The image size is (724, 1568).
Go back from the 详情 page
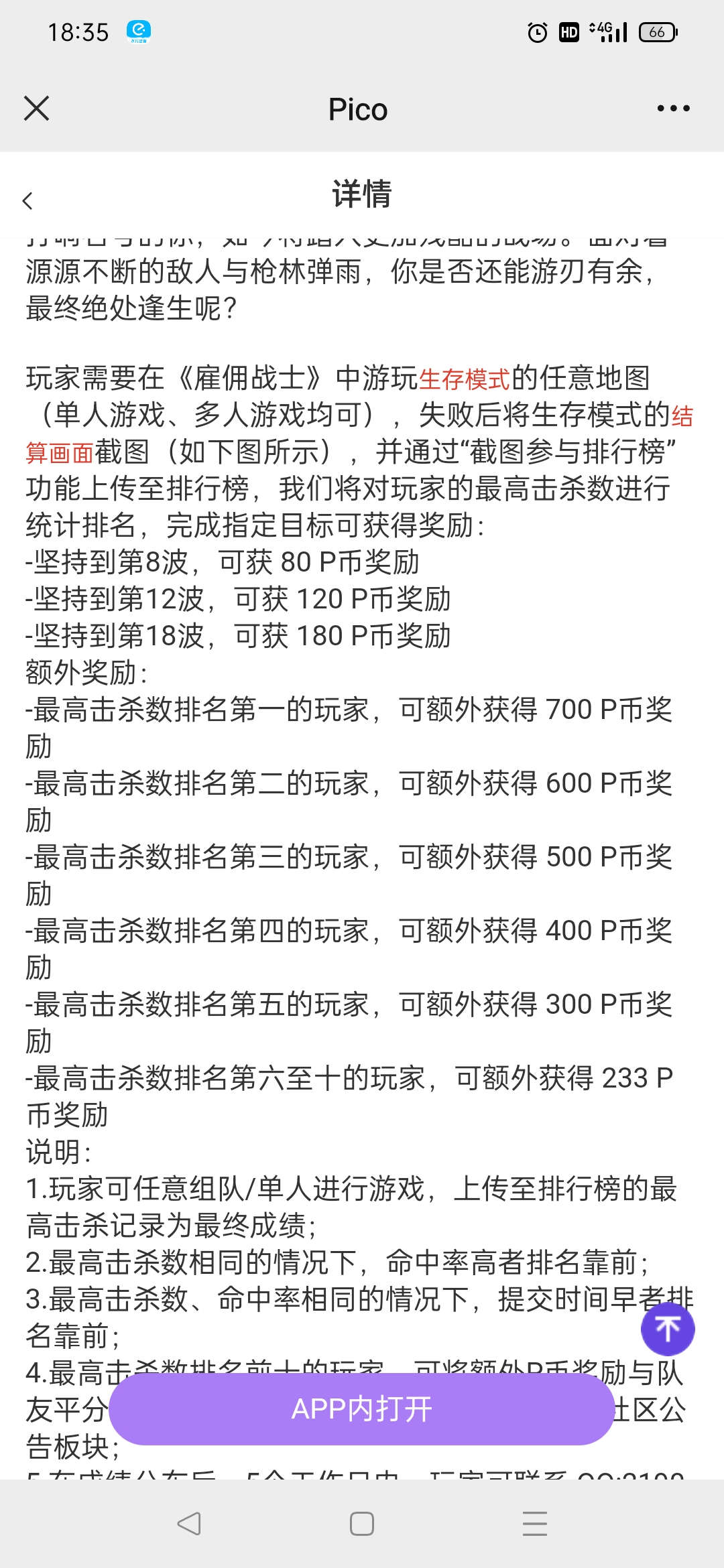click(28, 200)
